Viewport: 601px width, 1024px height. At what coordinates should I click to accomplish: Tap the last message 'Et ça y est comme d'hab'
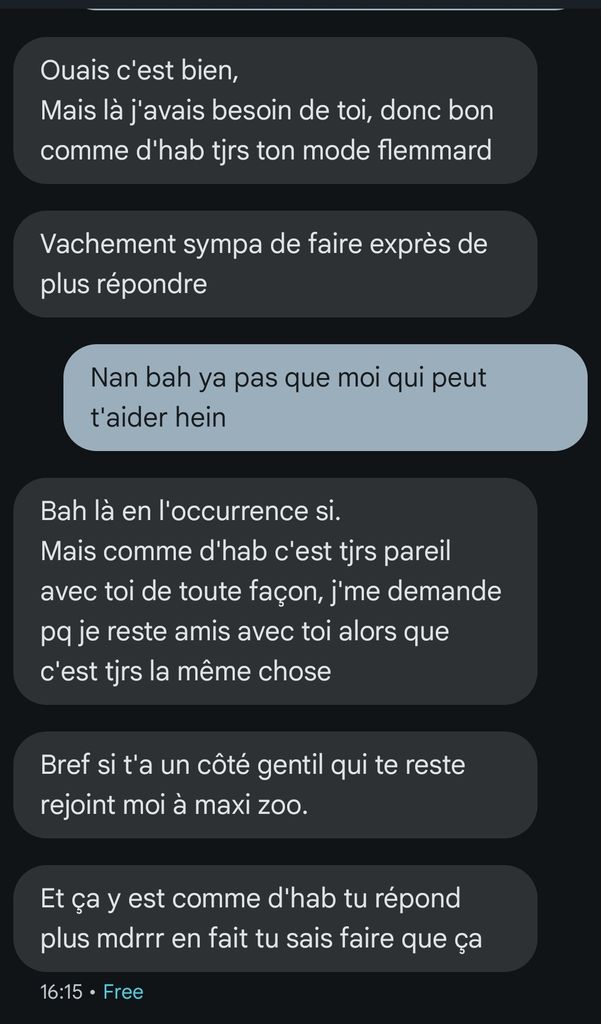tap(275, 918)
